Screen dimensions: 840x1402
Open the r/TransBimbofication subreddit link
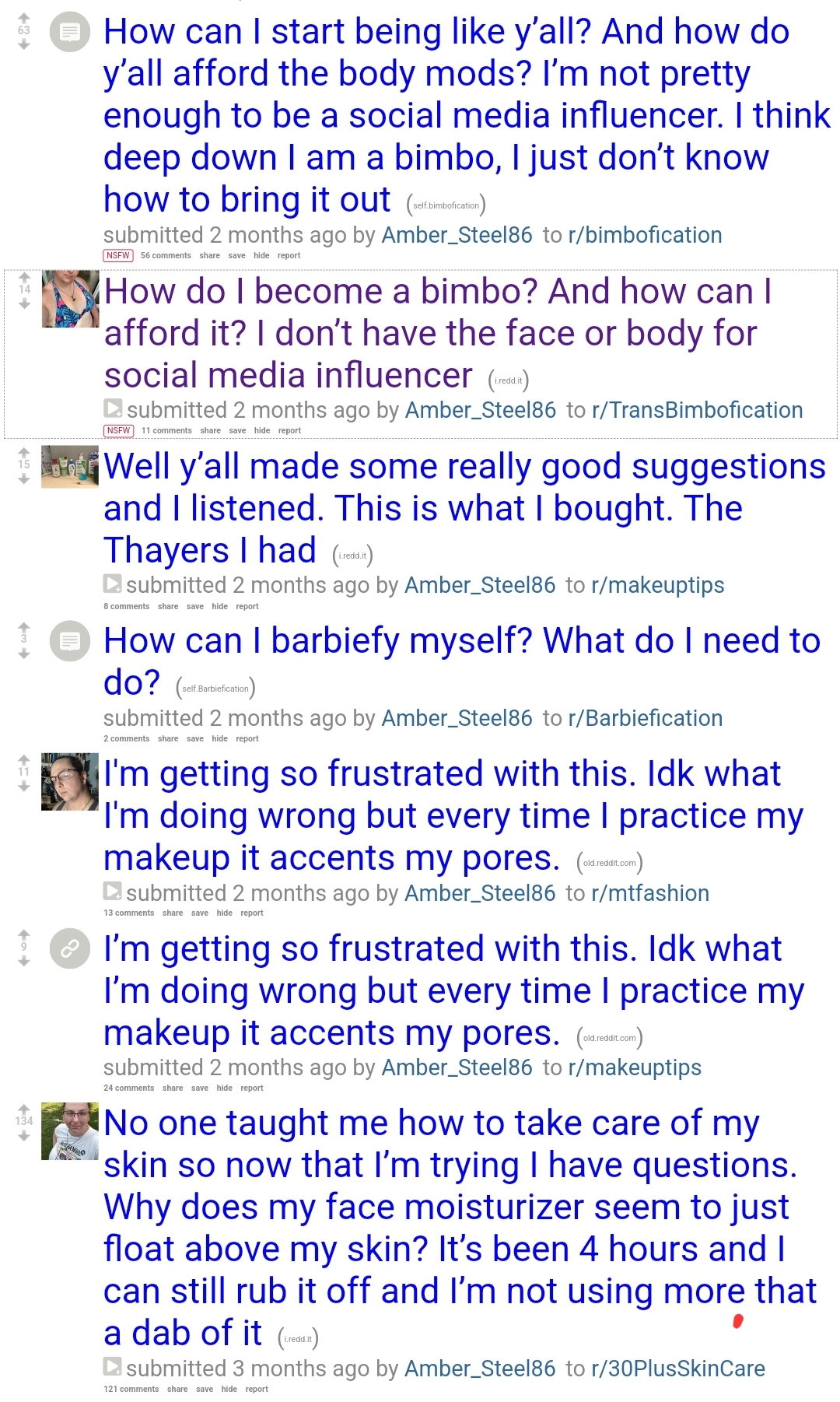point(697,410)
